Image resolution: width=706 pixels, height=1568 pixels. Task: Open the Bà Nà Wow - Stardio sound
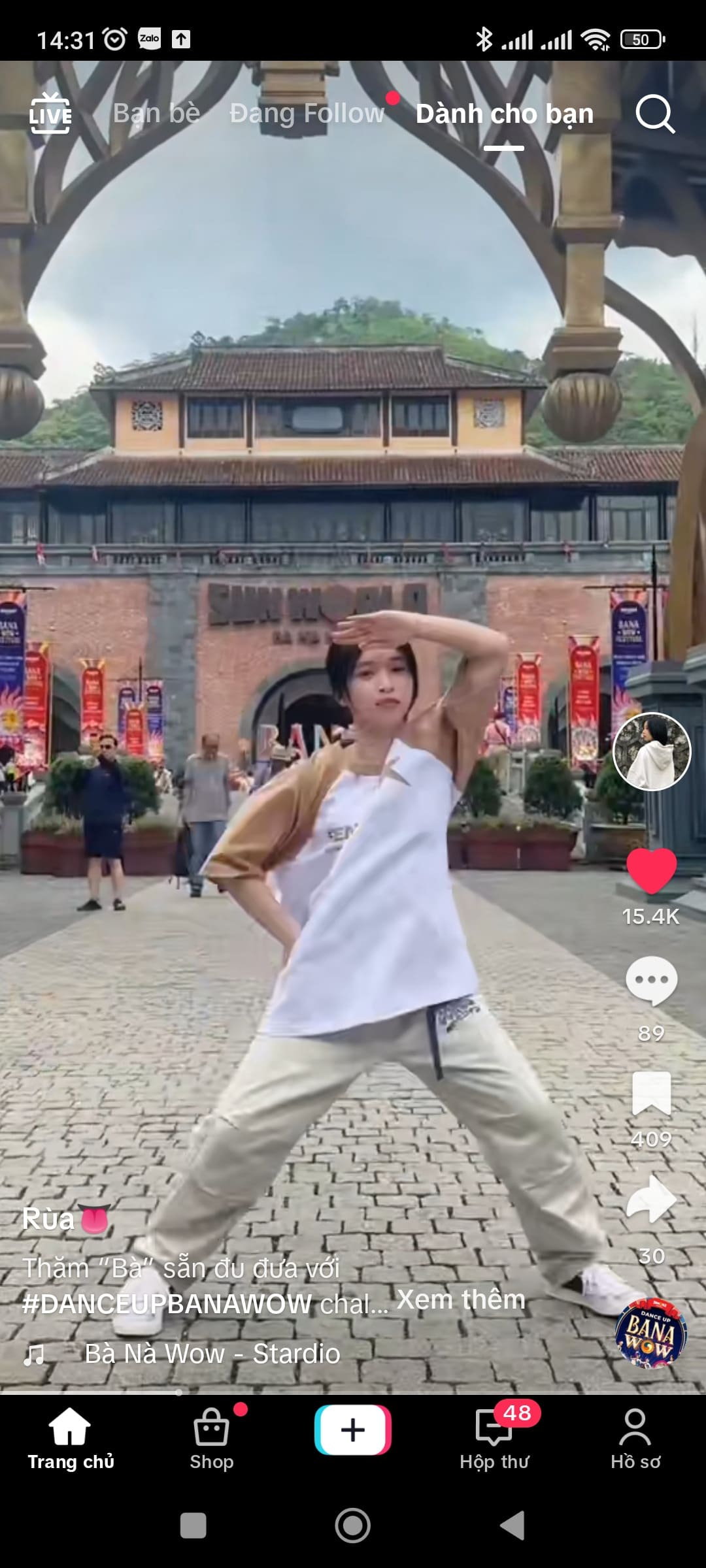point(212,1354)
